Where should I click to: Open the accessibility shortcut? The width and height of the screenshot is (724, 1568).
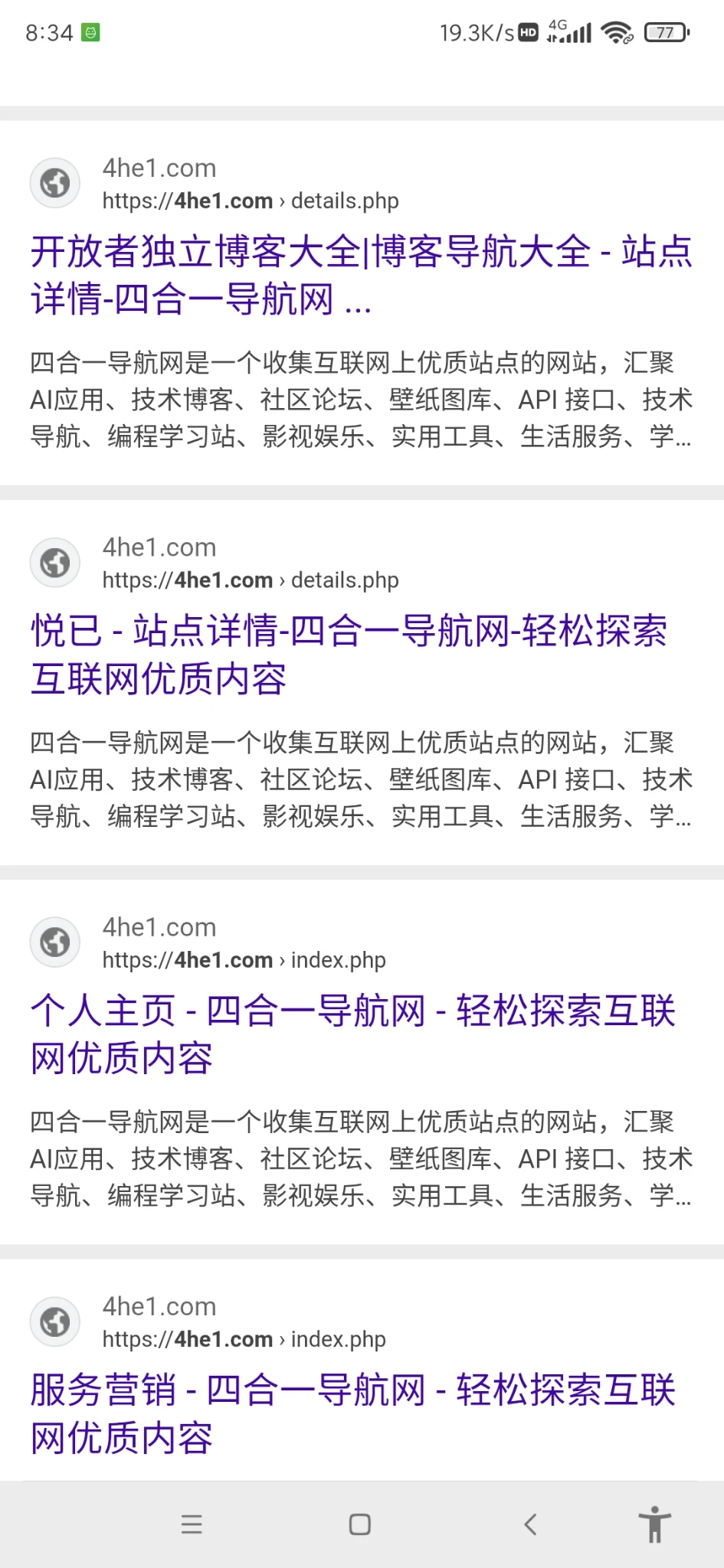click(654, 1524)
